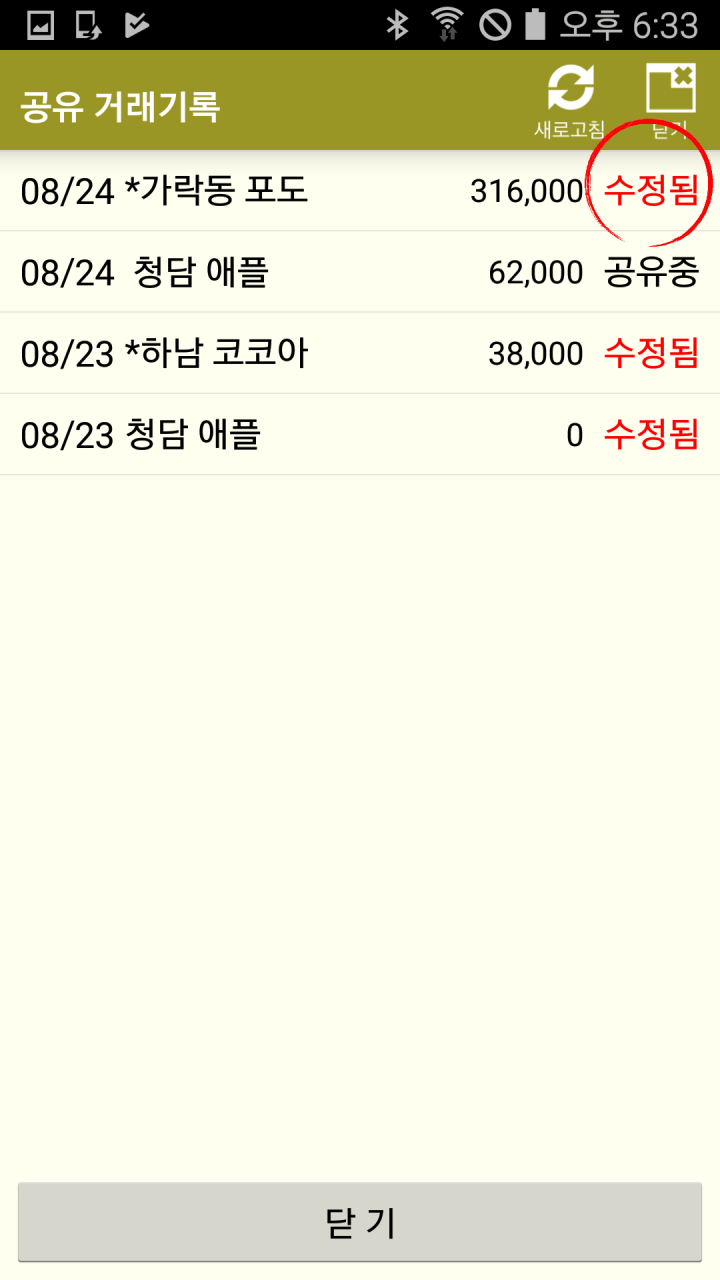720x1280 pixels.
Task: Tap the bottom 닫 기 button
Action: click(360, 1222)
